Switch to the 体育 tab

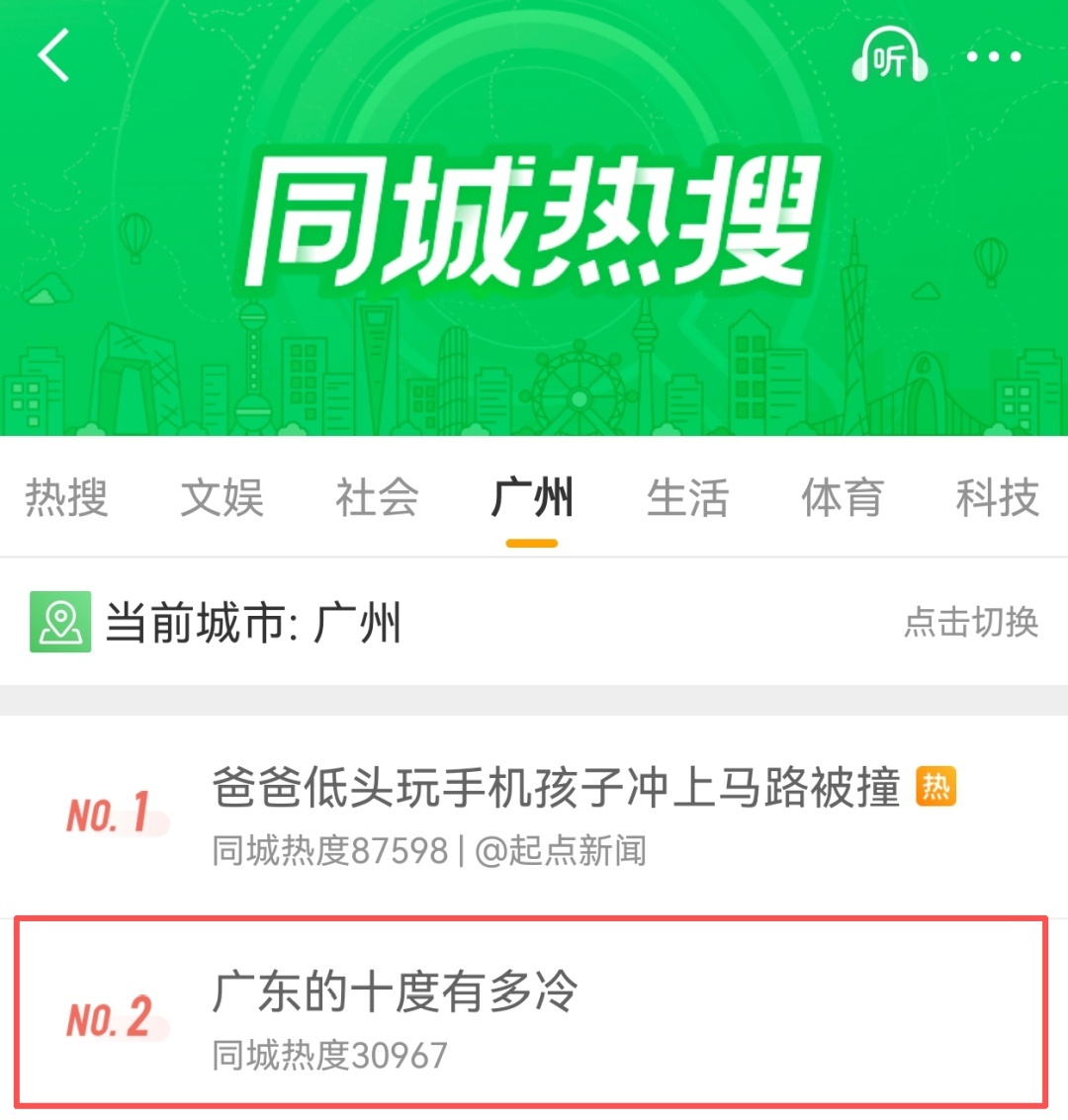pyautogui.click(x=842, y=496)
